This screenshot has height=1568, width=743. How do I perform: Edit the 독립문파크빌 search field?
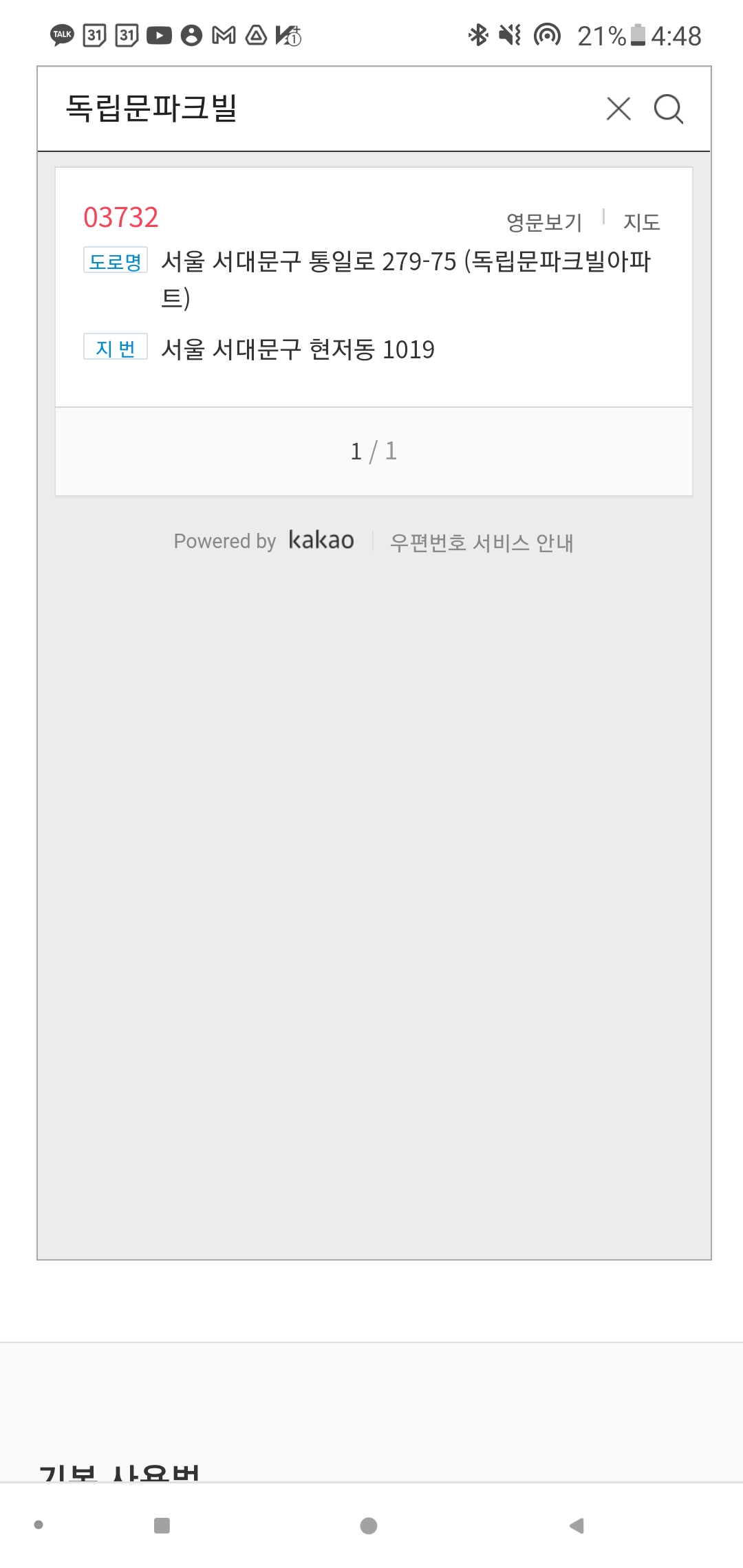click(310, 109)
